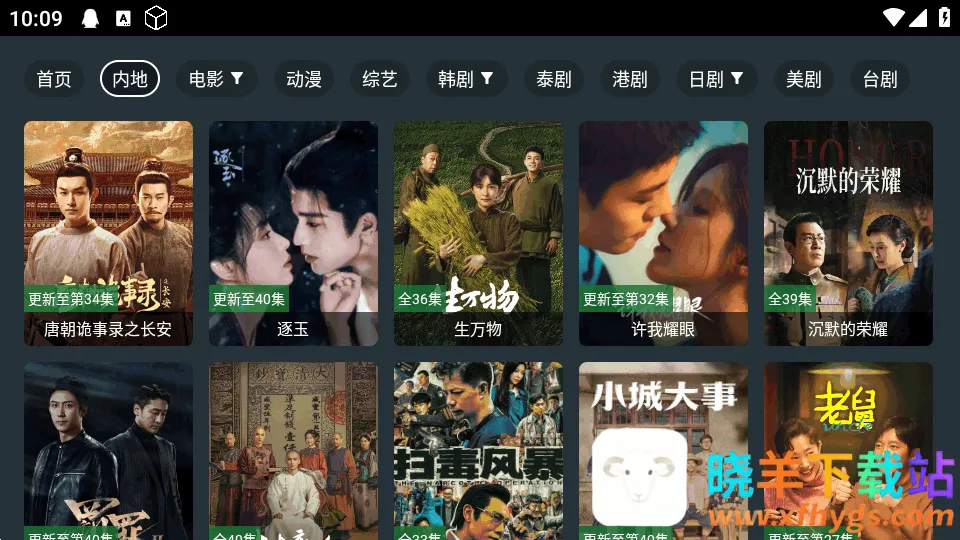
Task: Open the drama 唐朝诡事录之长安
Action: (x=108, y=233)
